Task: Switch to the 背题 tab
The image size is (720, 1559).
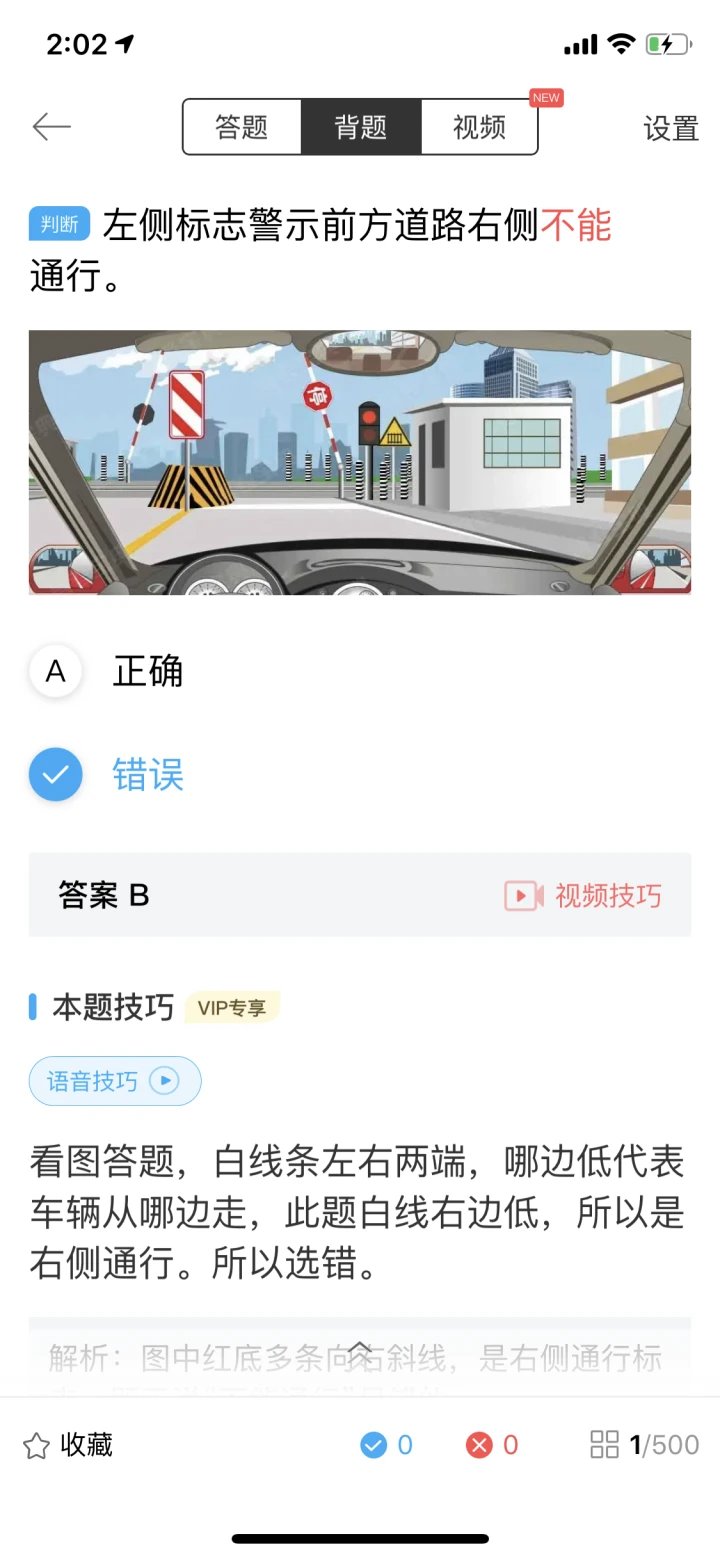Action: pos(360,127)
